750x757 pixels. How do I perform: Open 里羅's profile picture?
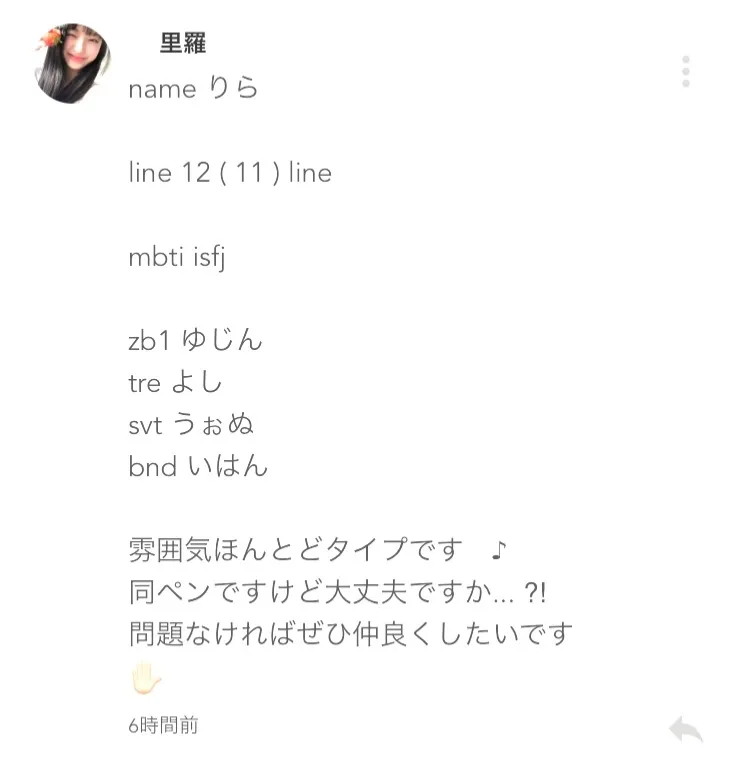[x=72, y=63]
